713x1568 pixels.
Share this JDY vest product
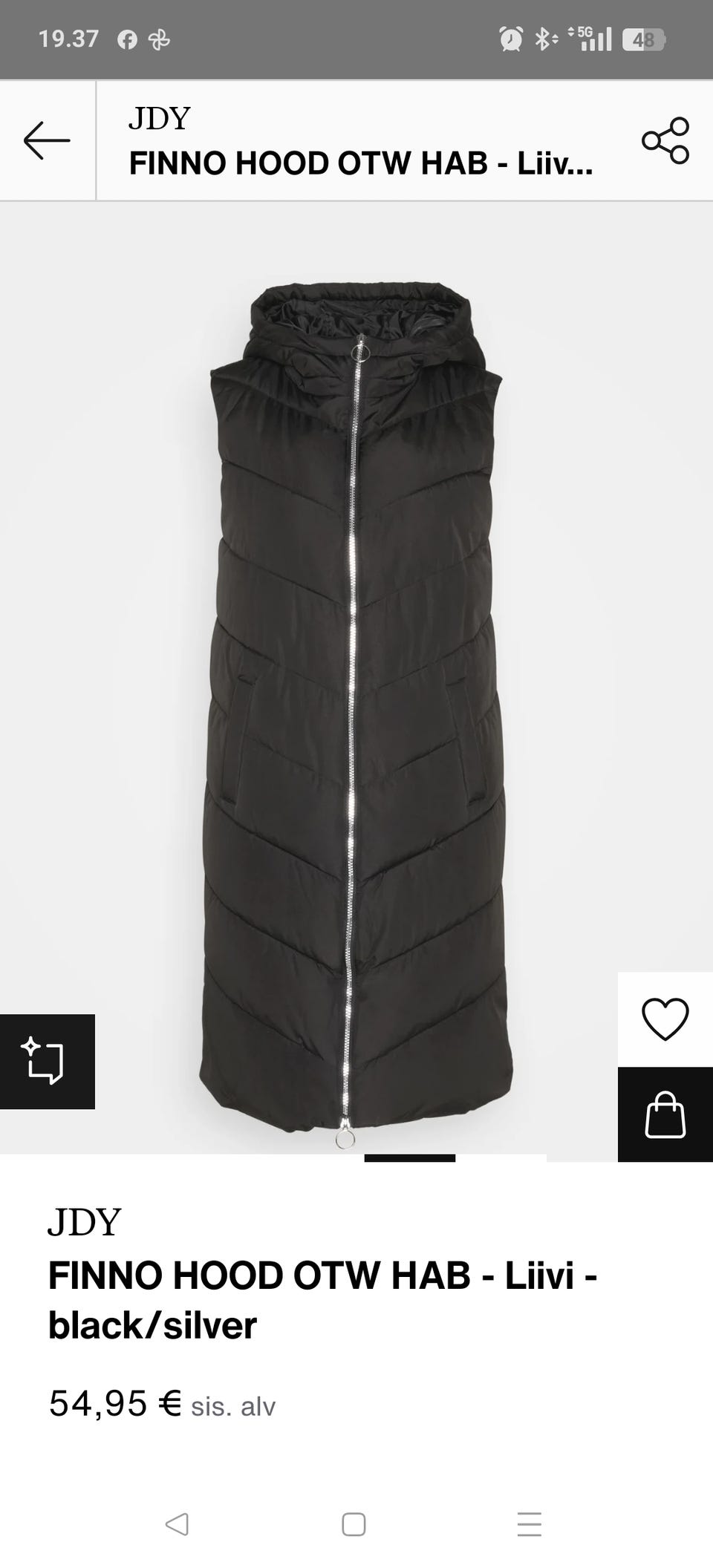pyautogui.click(x=665, y=140)
